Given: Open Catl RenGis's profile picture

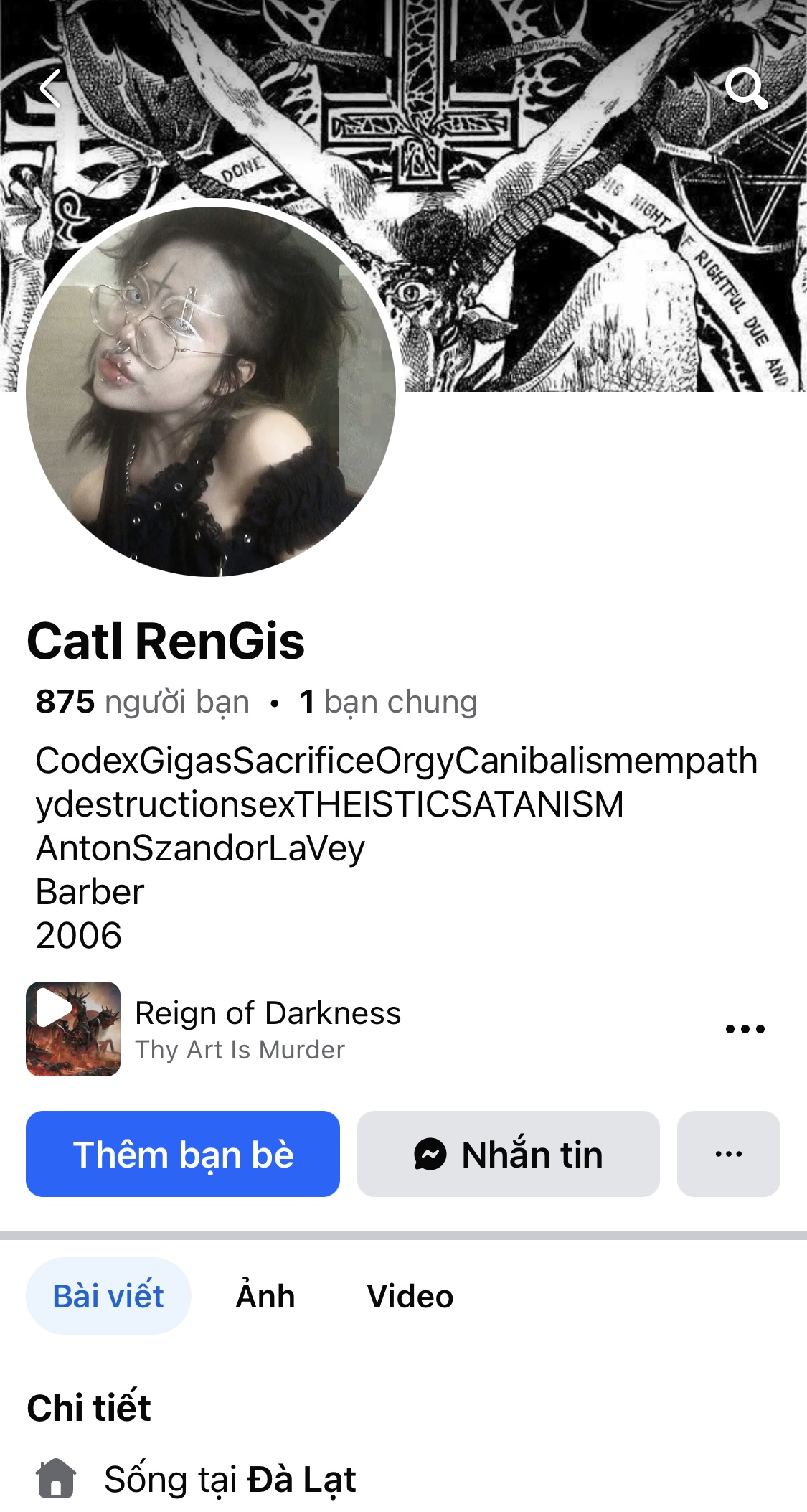Looking at the screenshot, I should pyautogui.click(x=211, y=391).
